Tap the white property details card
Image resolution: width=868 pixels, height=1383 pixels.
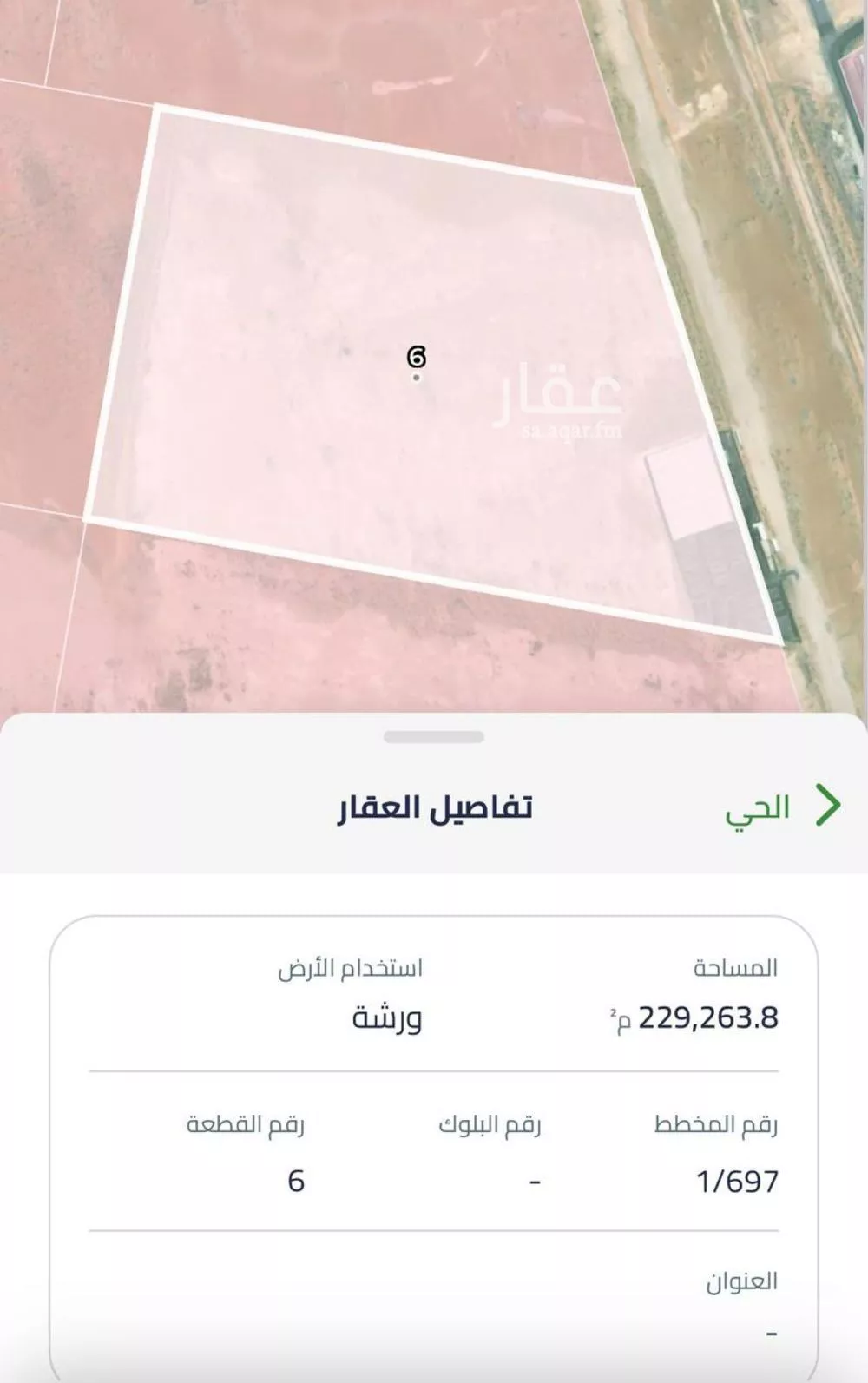pyautogui.click(x=434, y=1129)
